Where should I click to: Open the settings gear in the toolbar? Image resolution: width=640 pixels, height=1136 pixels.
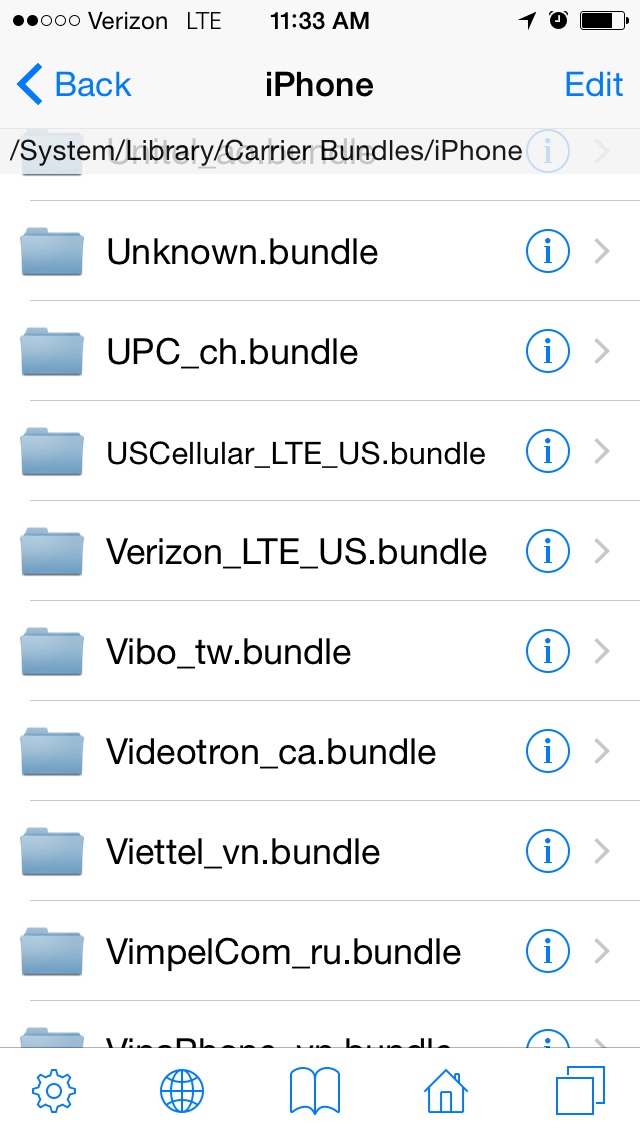(x=54, y=1091)
